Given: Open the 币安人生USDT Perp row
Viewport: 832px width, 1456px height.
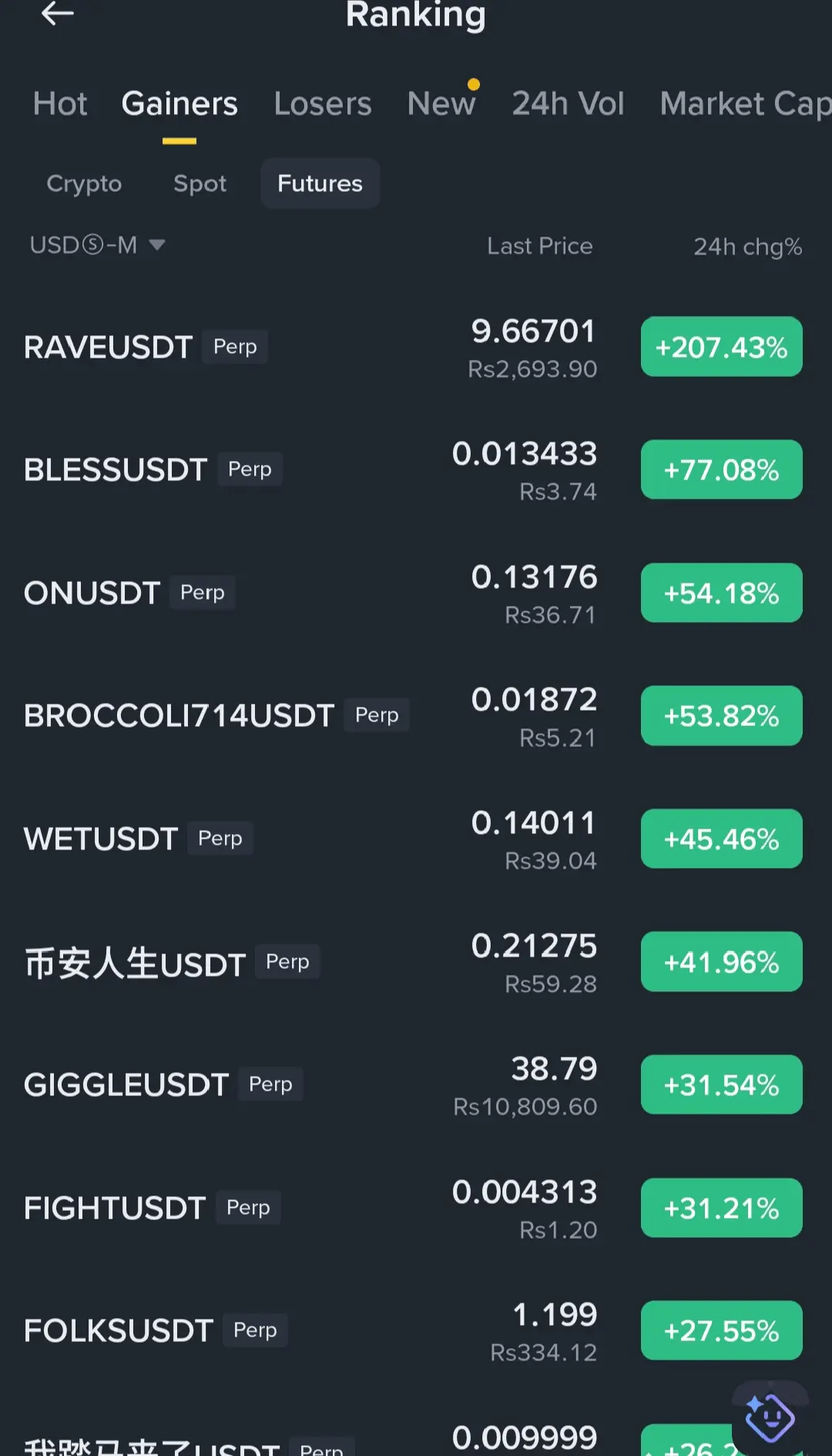Looking at the screenshot, I should coord(416,962).
